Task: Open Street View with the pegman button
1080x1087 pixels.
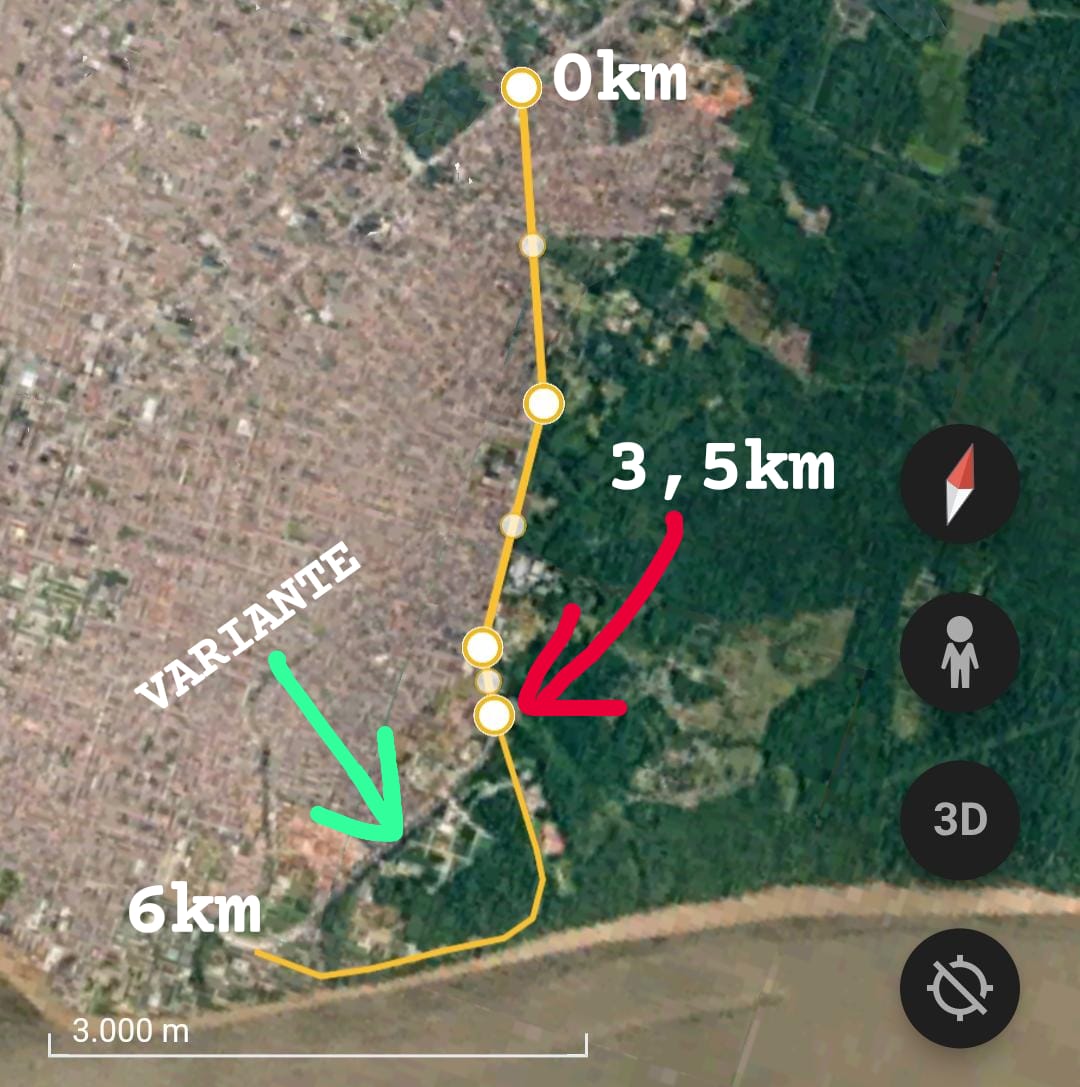Action: click(960, 652)
